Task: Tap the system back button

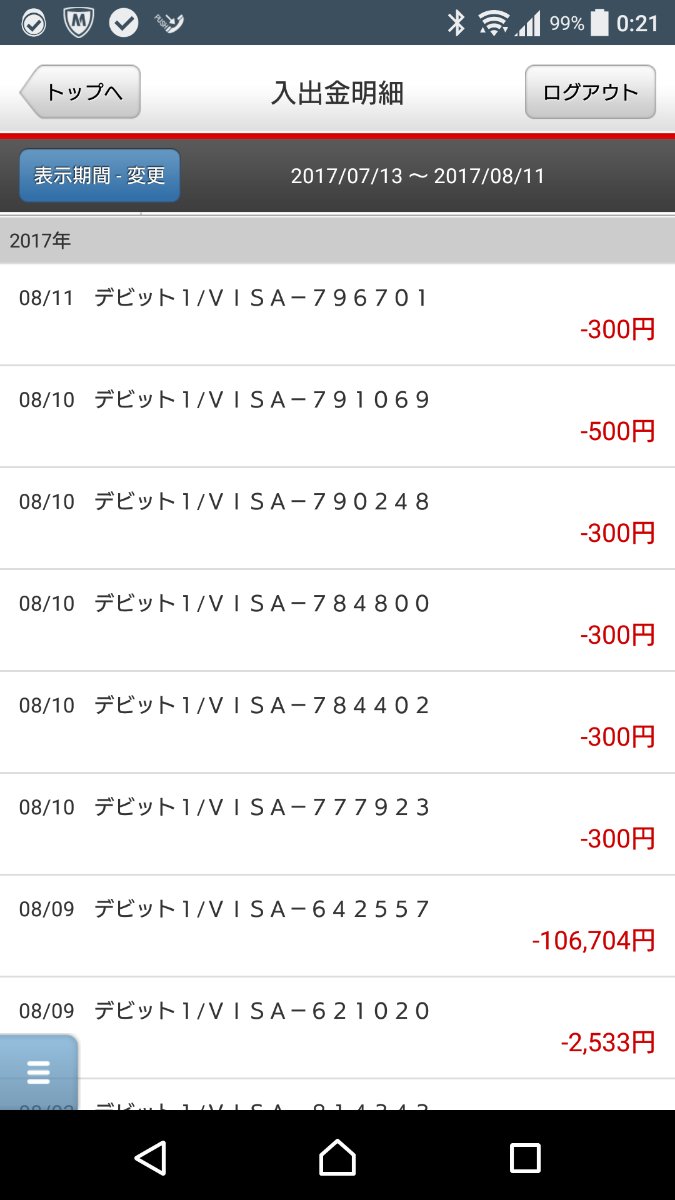Action: coord(150,1157)
